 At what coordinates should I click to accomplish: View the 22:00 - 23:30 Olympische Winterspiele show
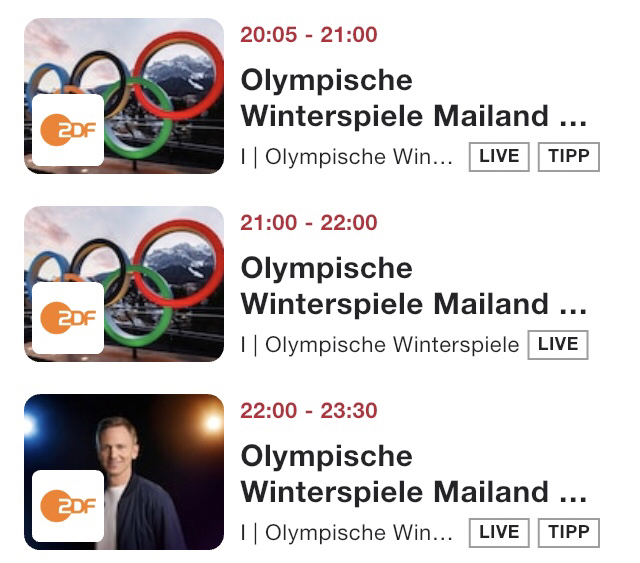pyautogui.click(x=412, y=474)
